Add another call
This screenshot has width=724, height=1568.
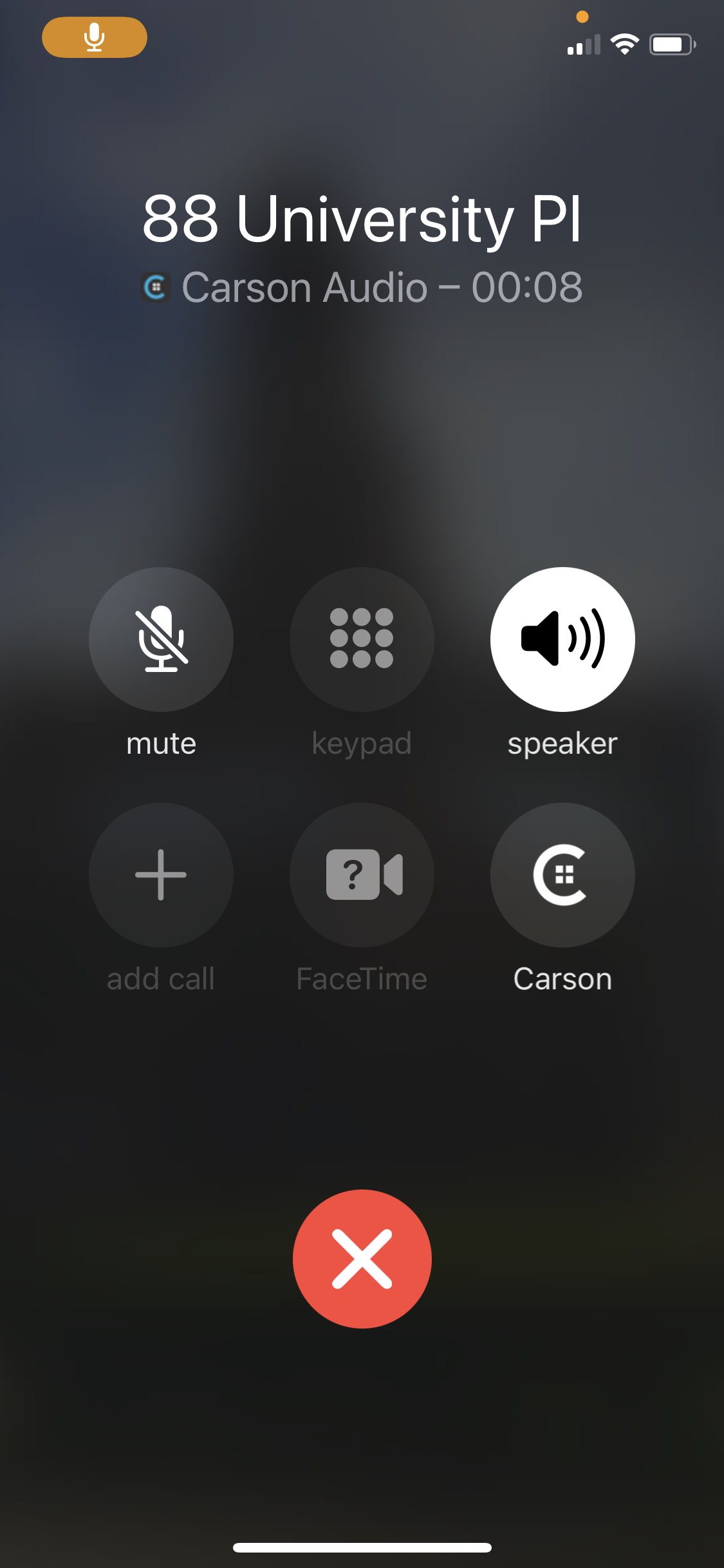[161, 874]
